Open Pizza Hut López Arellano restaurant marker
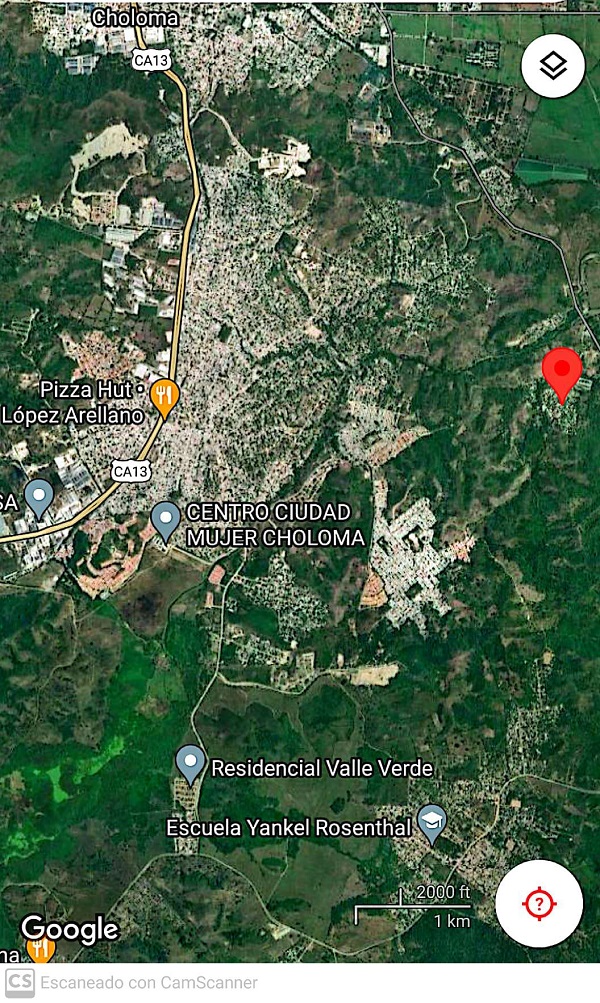This screenshot has width=600, height=1003. 166,398
